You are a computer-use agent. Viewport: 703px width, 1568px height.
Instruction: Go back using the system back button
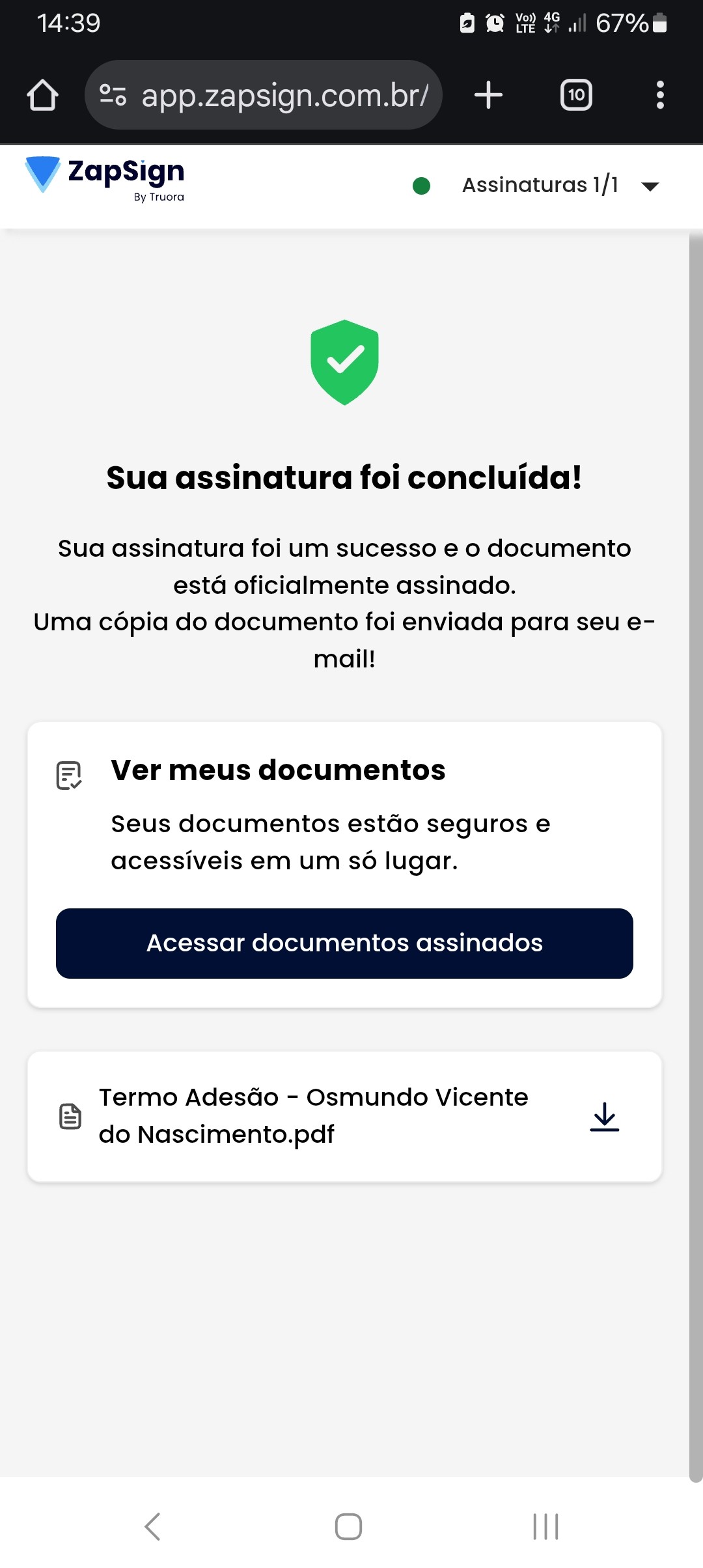tap(152, 1526)
